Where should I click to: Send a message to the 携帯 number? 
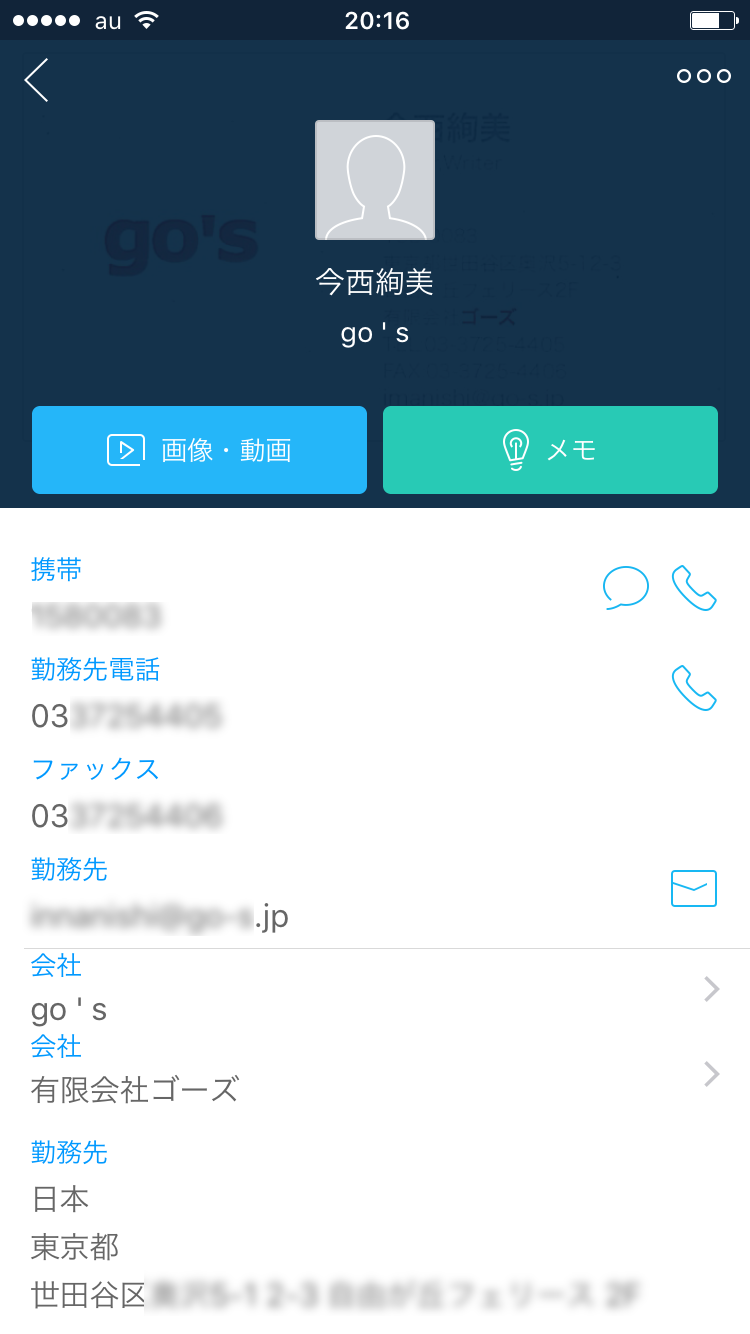(x=626, y=588)
